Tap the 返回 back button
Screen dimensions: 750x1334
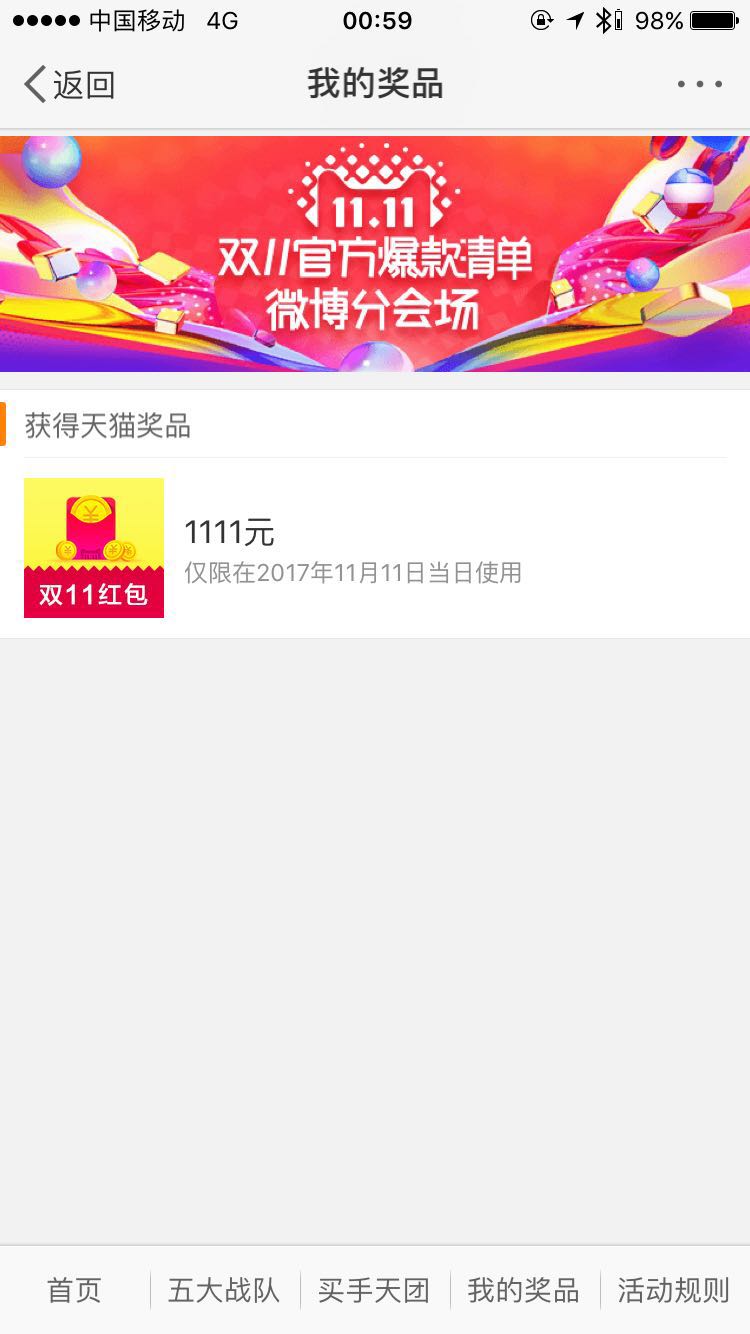click(69, 85)
